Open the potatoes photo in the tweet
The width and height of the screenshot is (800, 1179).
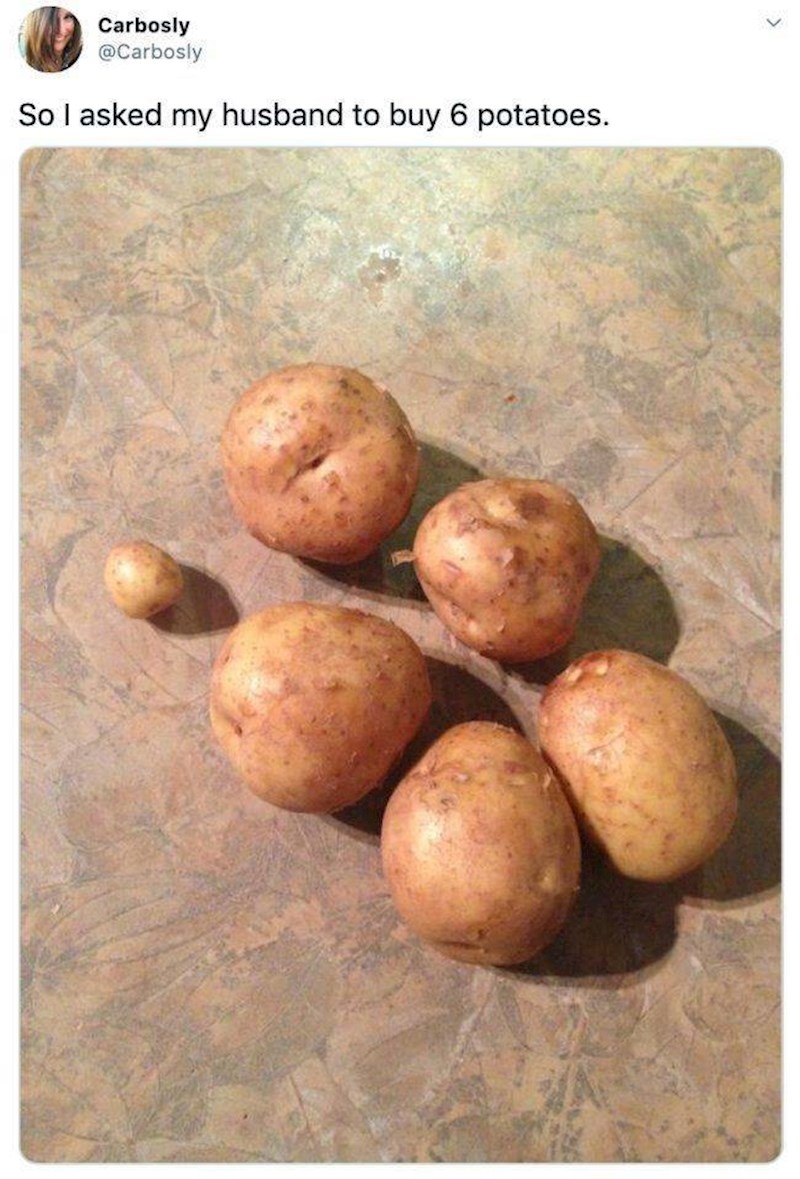400,655
